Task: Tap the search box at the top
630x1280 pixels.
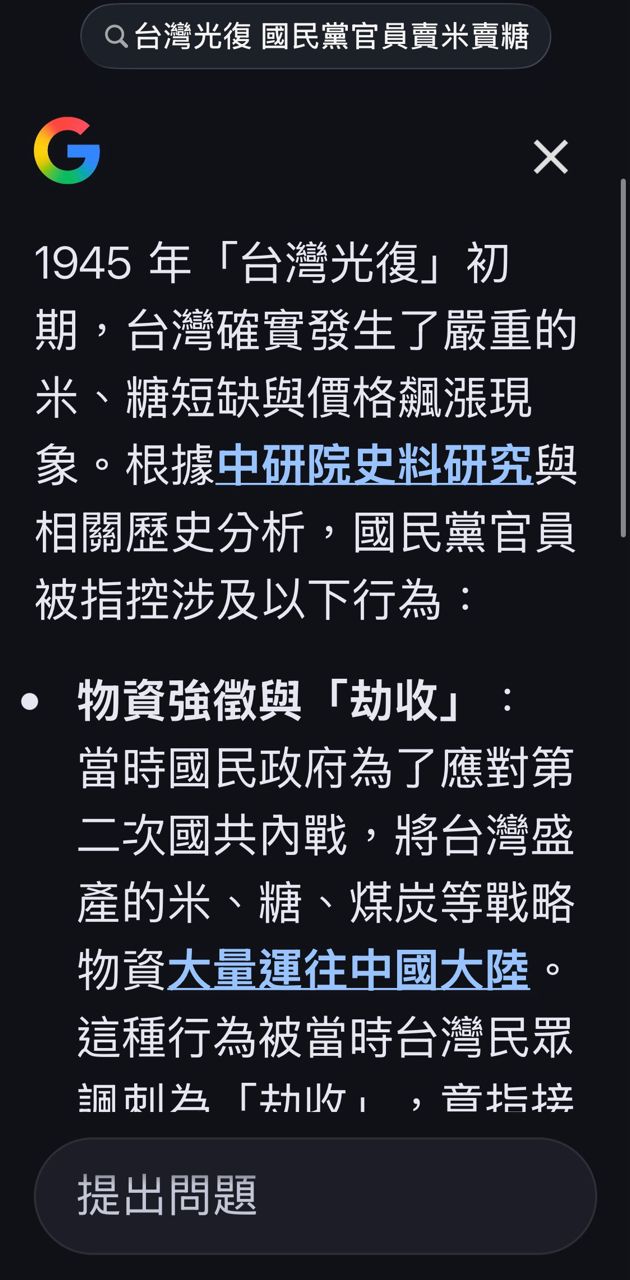Action: 315,37
